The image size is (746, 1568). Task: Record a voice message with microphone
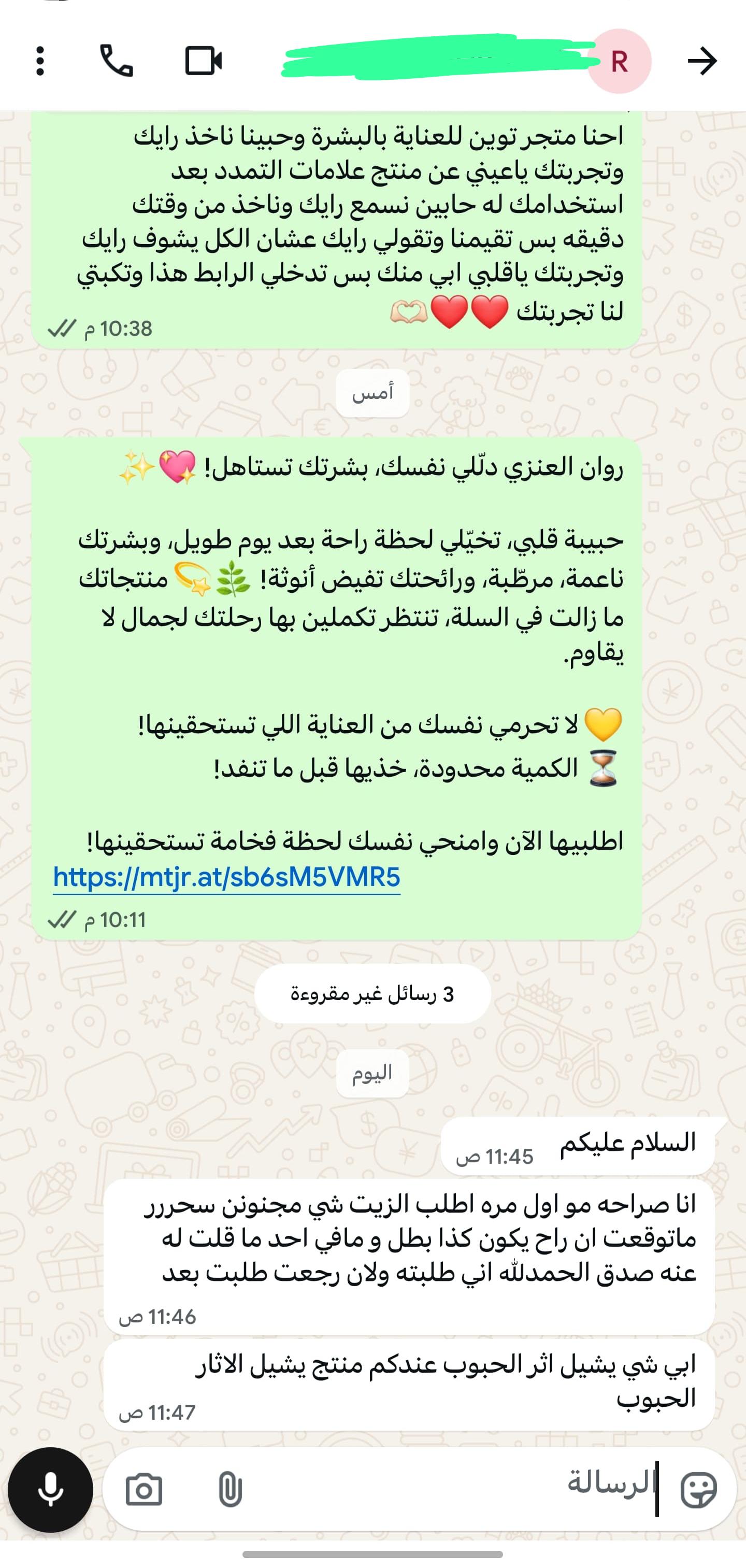(x=50, y=1489)
